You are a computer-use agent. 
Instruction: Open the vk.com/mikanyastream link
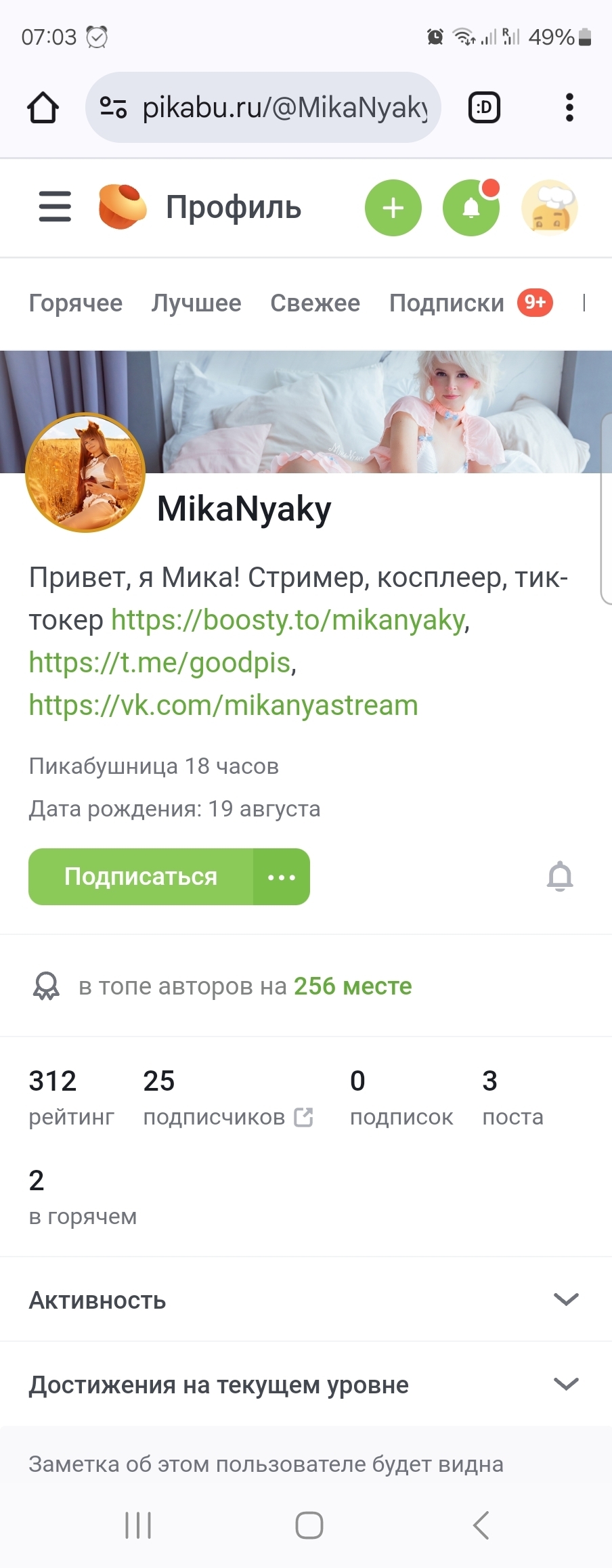tap(223, 705)
